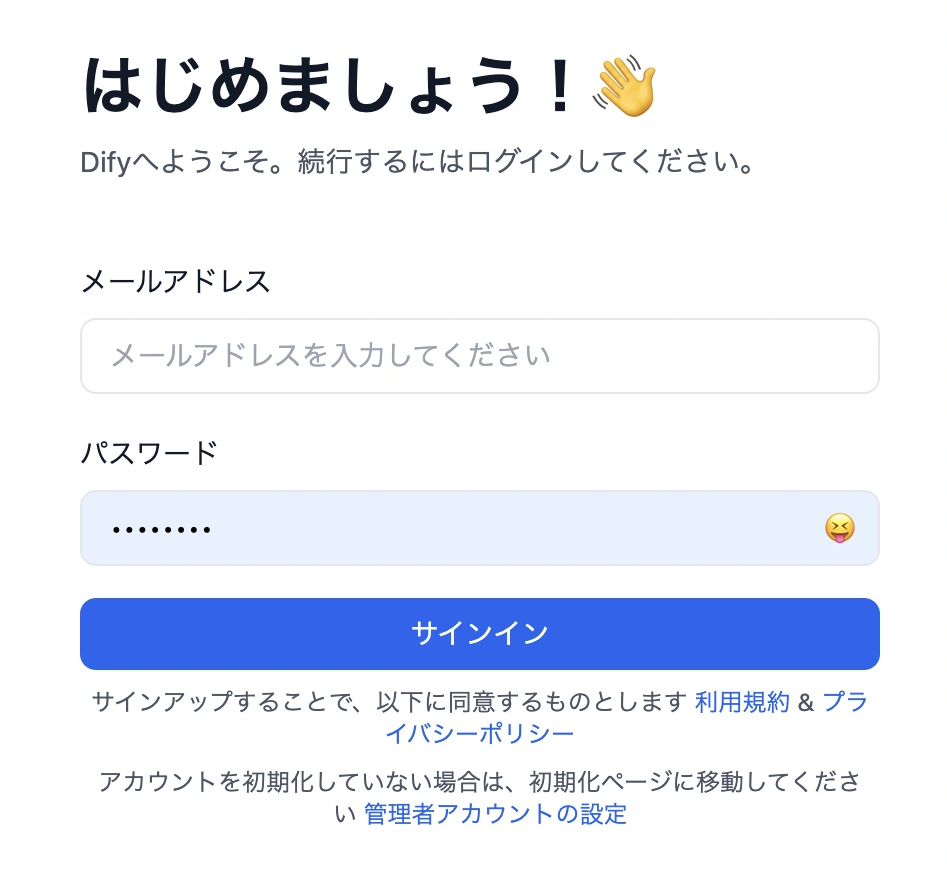Tap the サインイン button
Image resolution: width=947 pixels, height=875 pixels.
479,634
